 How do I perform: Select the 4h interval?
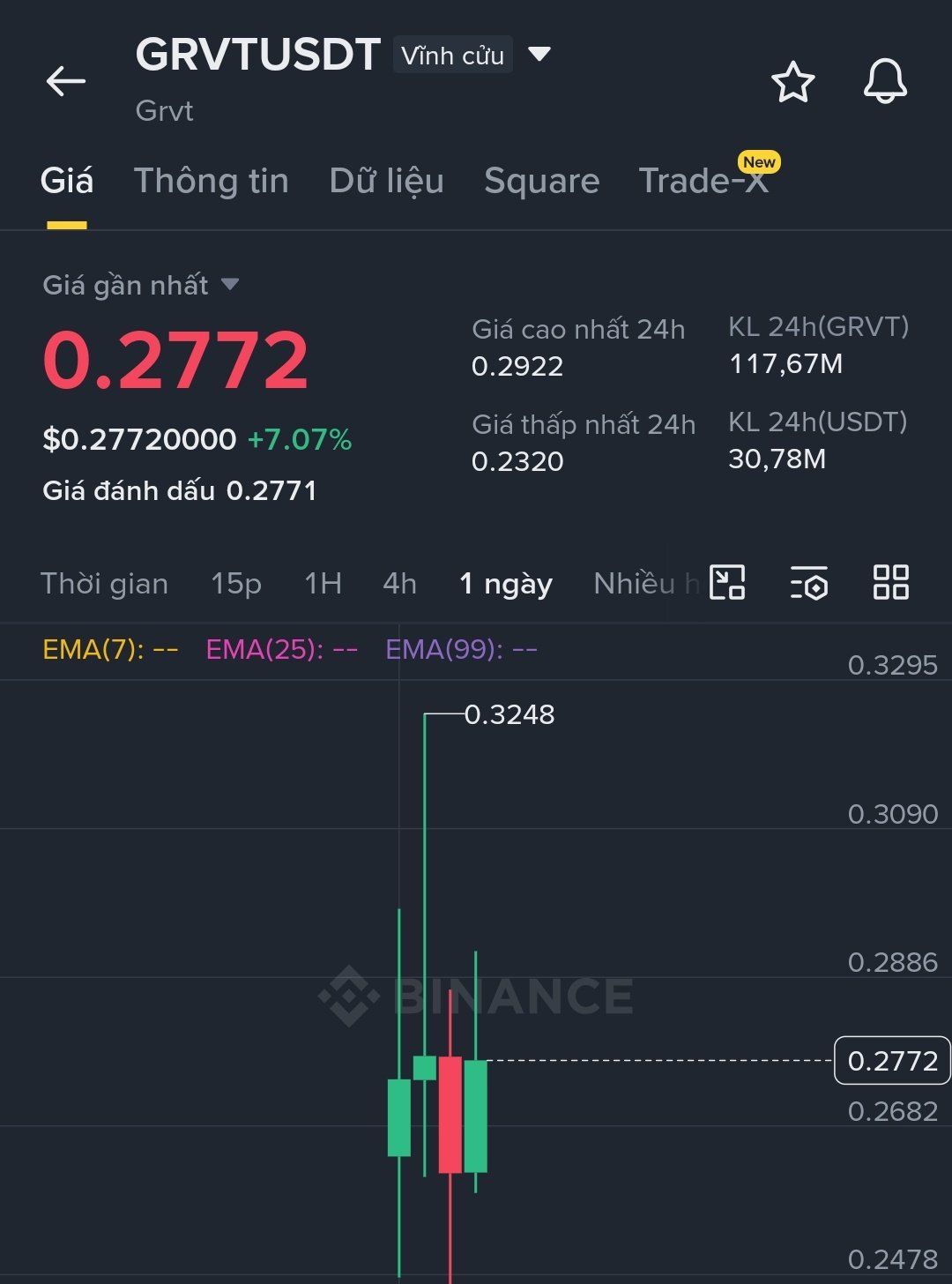[x=399, y=584]
